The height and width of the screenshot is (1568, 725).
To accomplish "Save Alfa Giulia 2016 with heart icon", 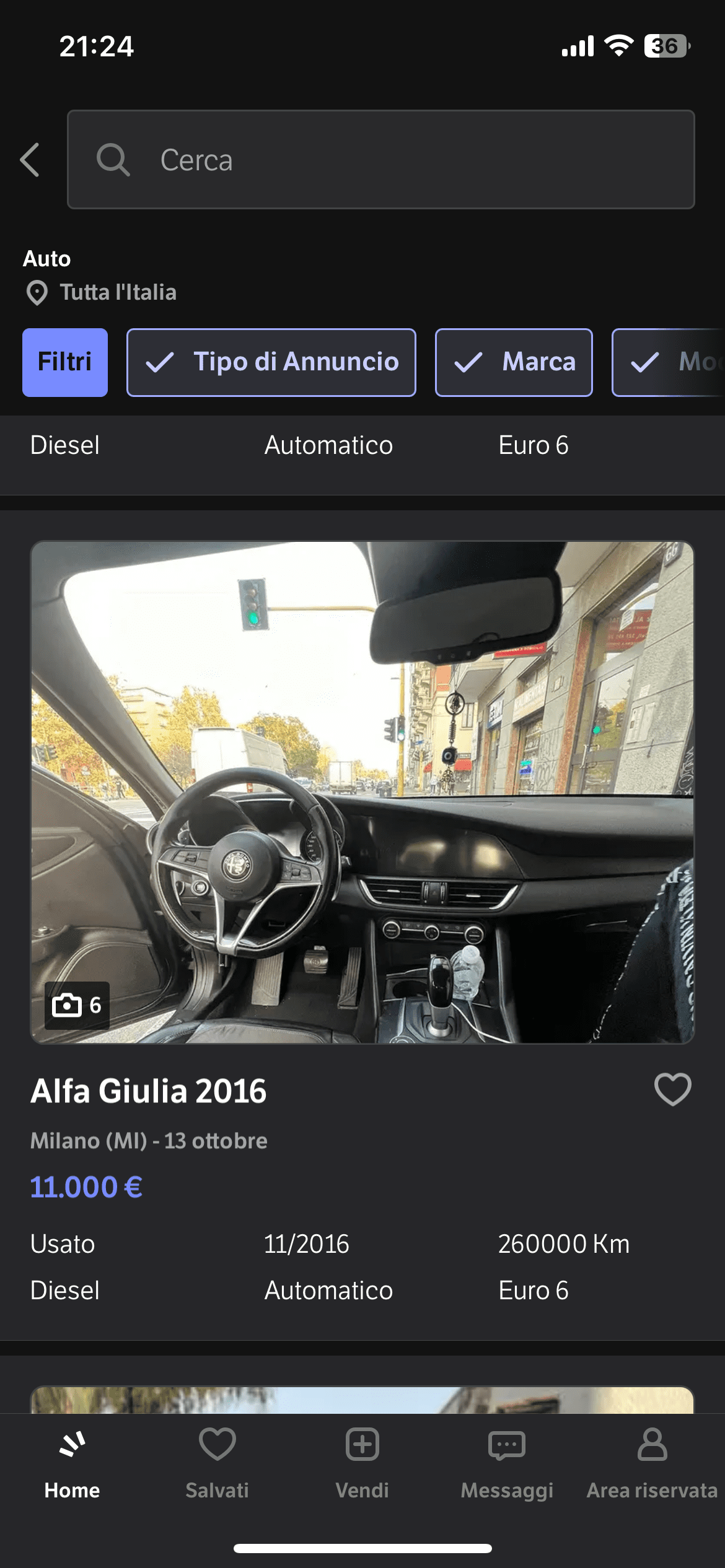I will click(672, 1089).
